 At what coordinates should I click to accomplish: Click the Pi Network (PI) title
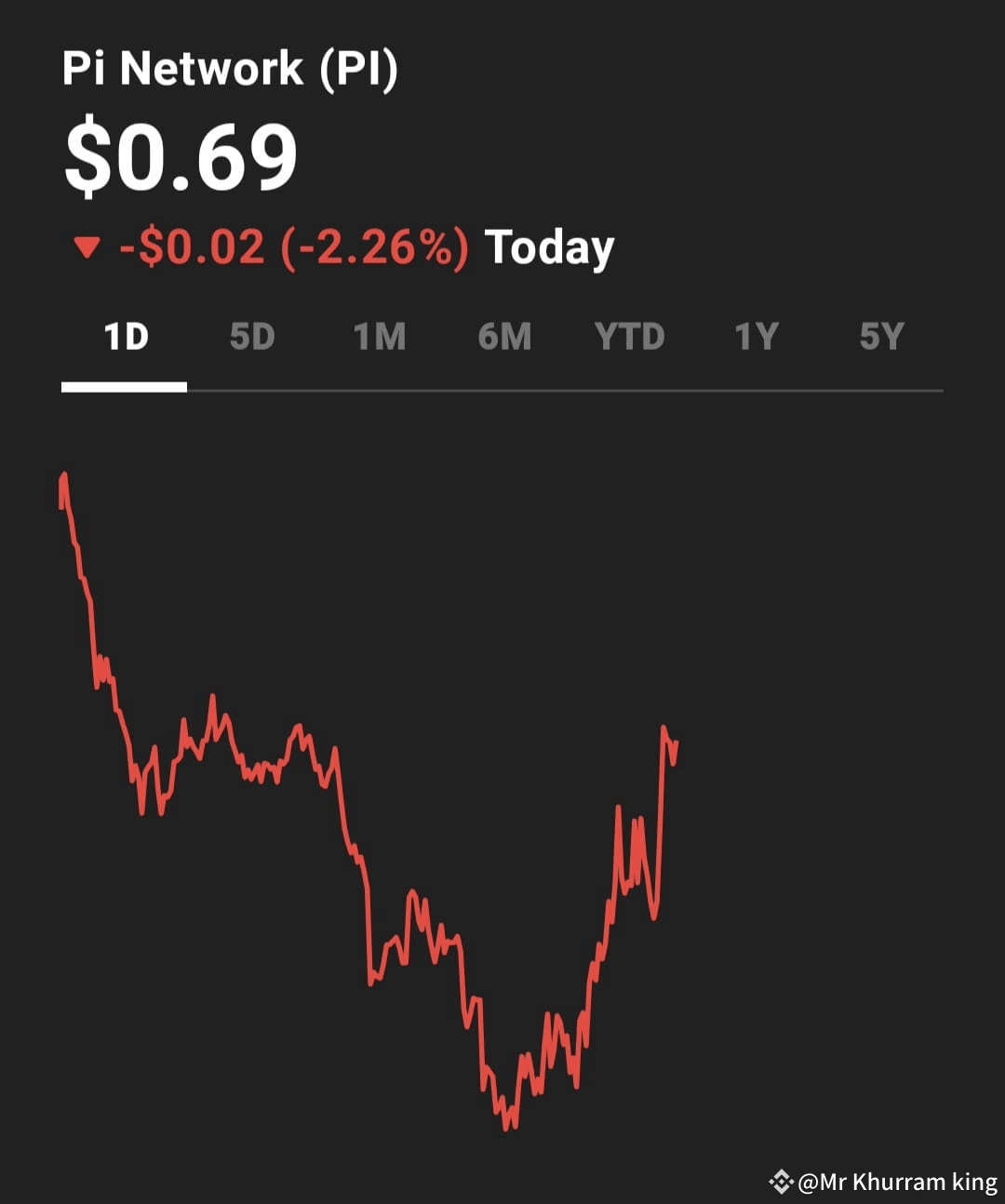pos(229,68)
